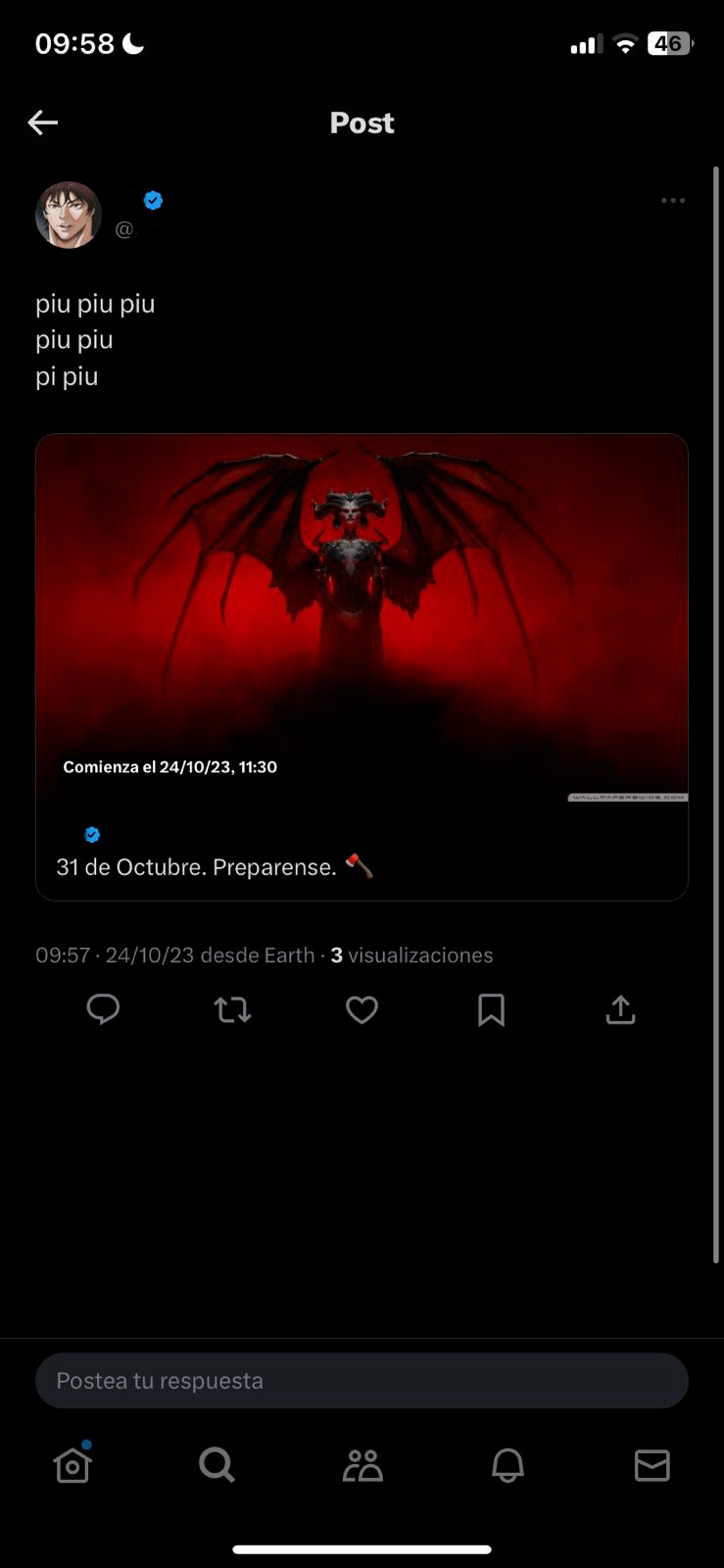Open the post's three-dot overflow menu
Viewport: 724px width, 1568px height.
click(672, 201)
